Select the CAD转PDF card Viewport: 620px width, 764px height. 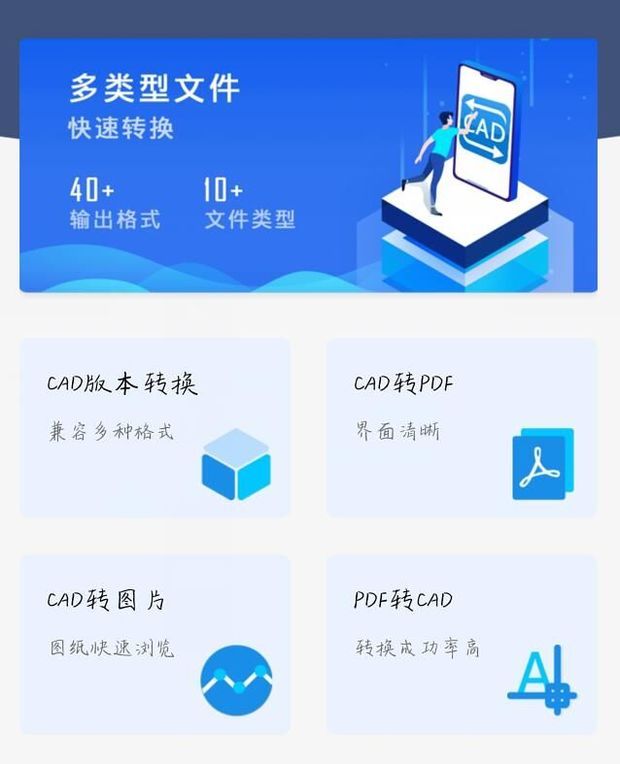pos(462,428)
